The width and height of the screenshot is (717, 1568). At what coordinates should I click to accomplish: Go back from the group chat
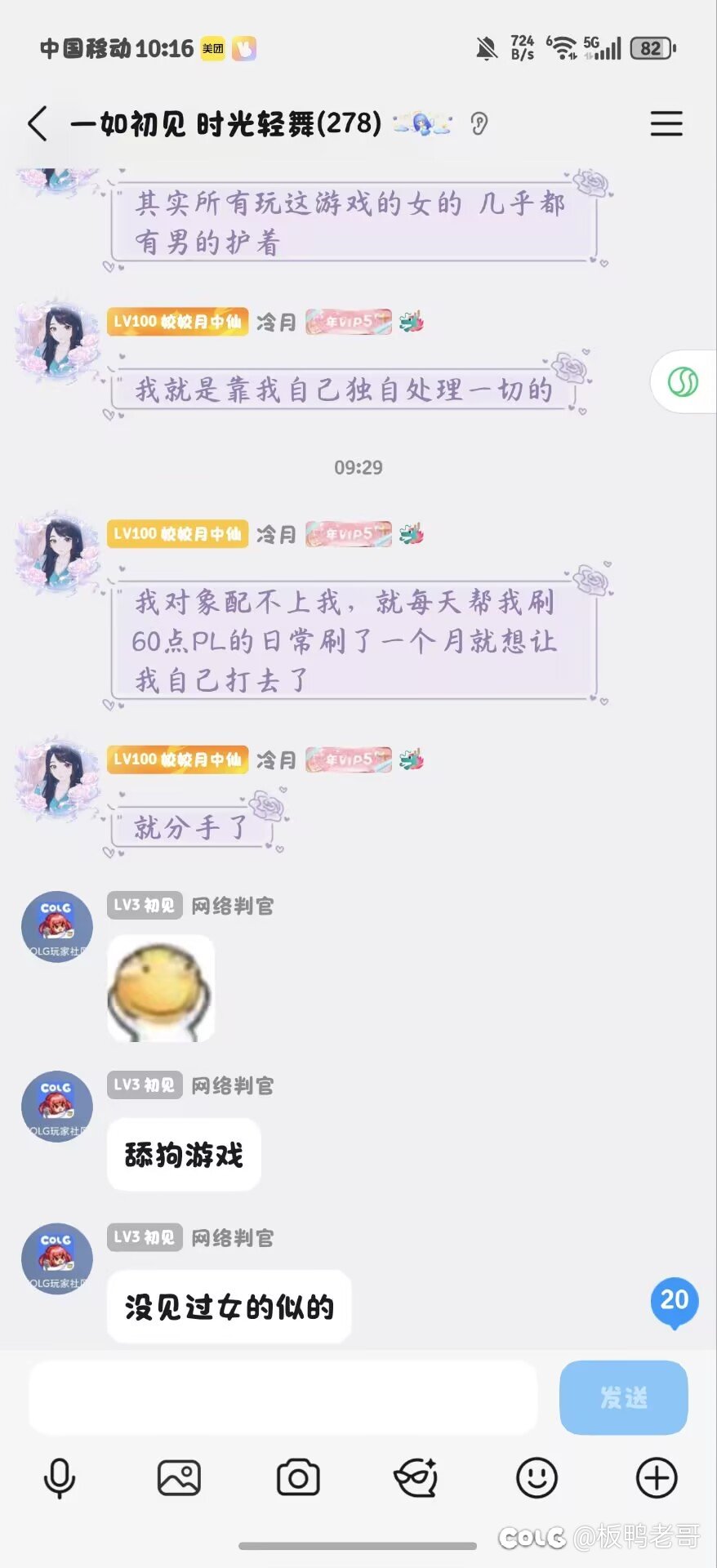click(38, 124)
